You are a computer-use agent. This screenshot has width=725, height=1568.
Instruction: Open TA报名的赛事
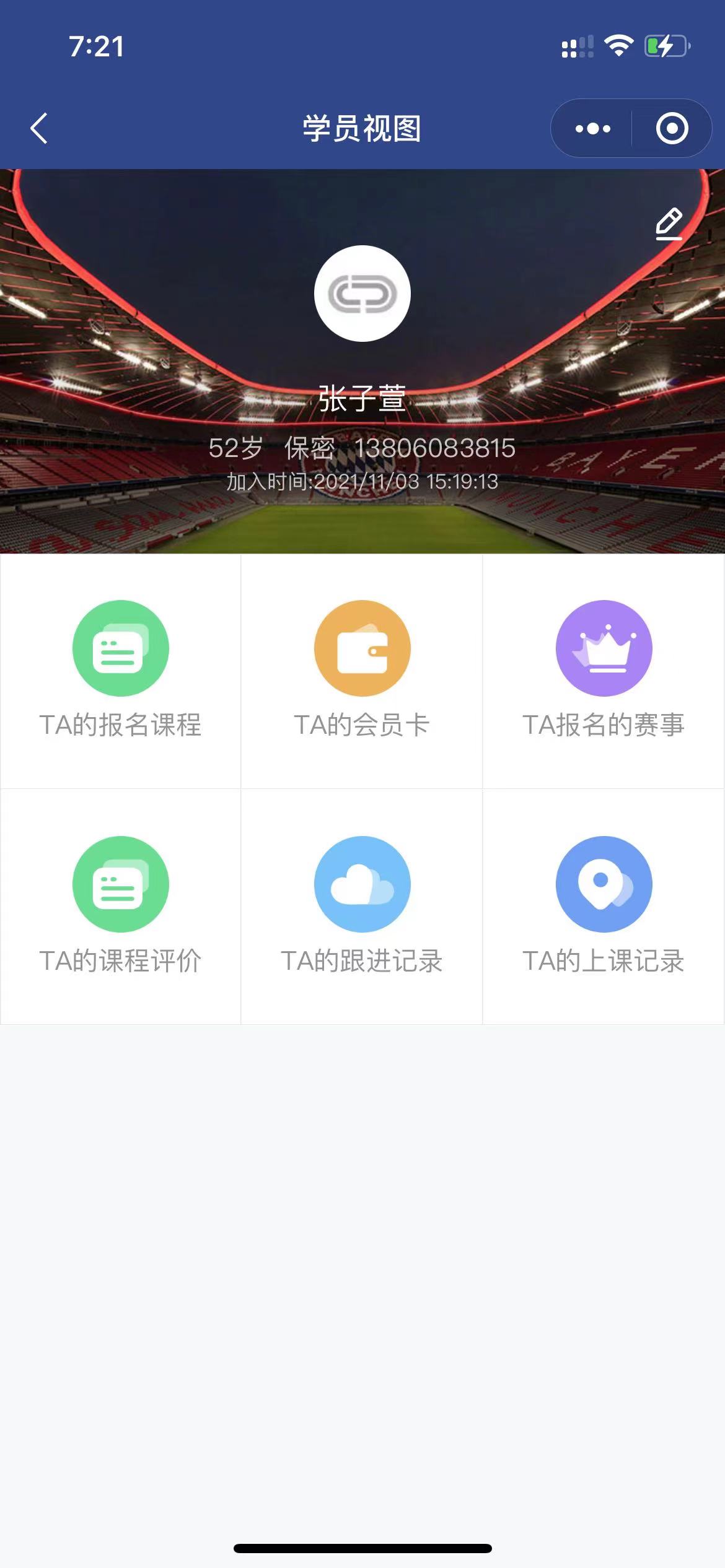click(x=604, y=671)
